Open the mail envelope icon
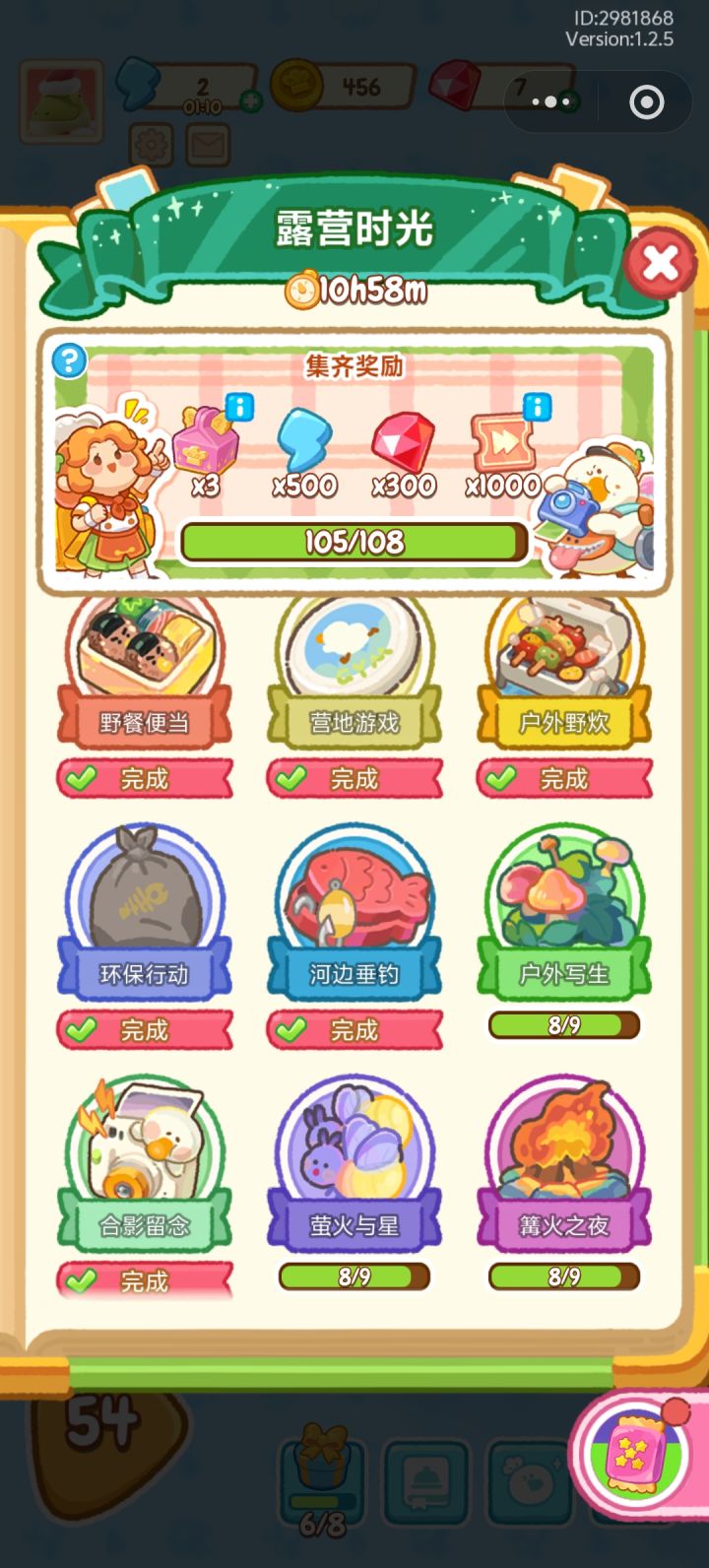709x1568 pixels. coord(210,145)
